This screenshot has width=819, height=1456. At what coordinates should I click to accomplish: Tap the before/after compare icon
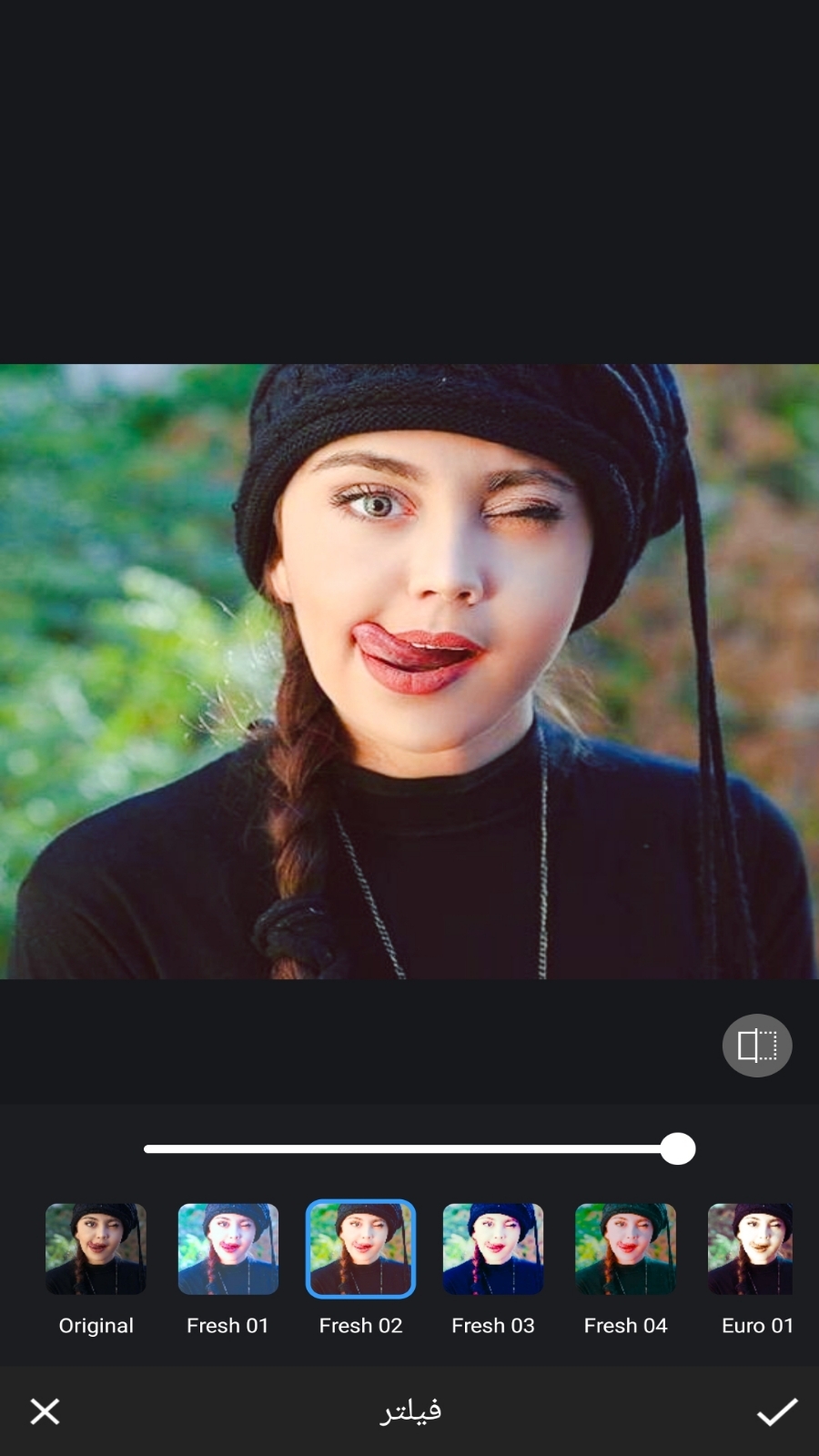click(x=757, y=1046)
